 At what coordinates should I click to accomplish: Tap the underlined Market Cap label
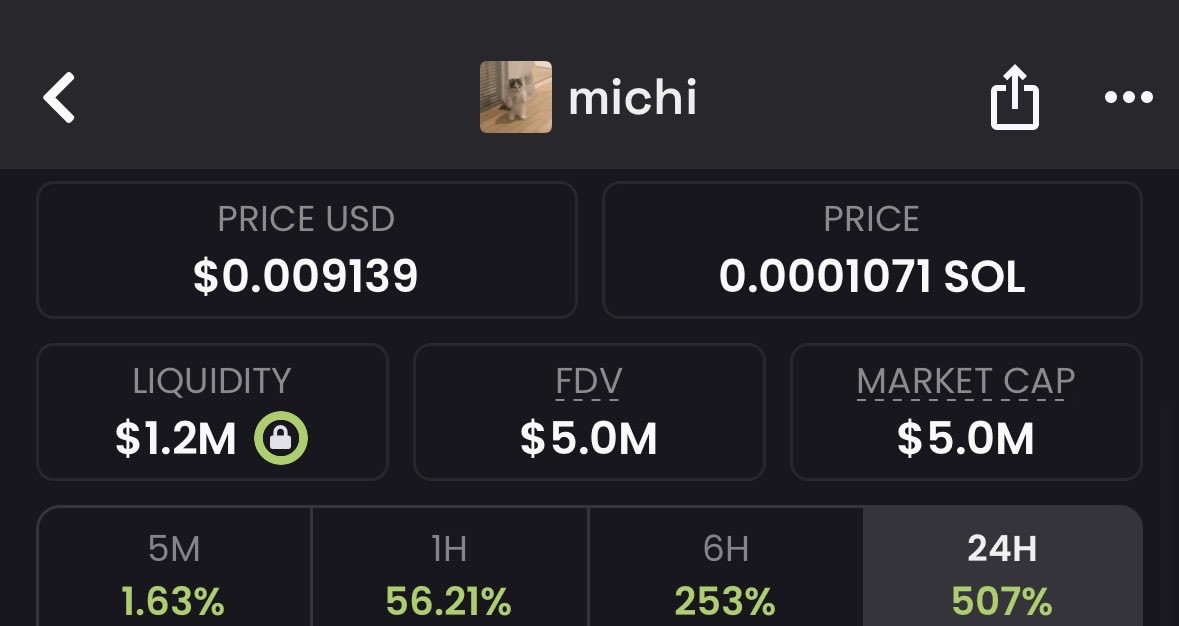pyautogui.click(x=965, y=381)
